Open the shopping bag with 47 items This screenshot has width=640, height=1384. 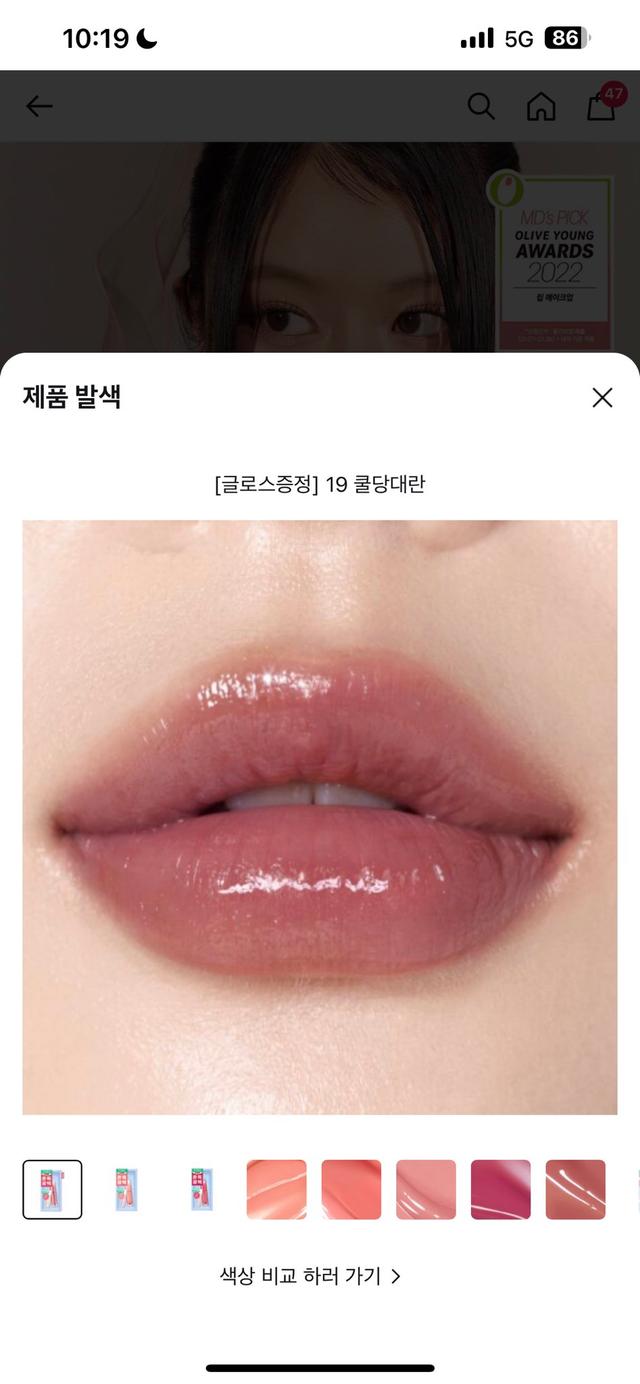tap(602, 106)
